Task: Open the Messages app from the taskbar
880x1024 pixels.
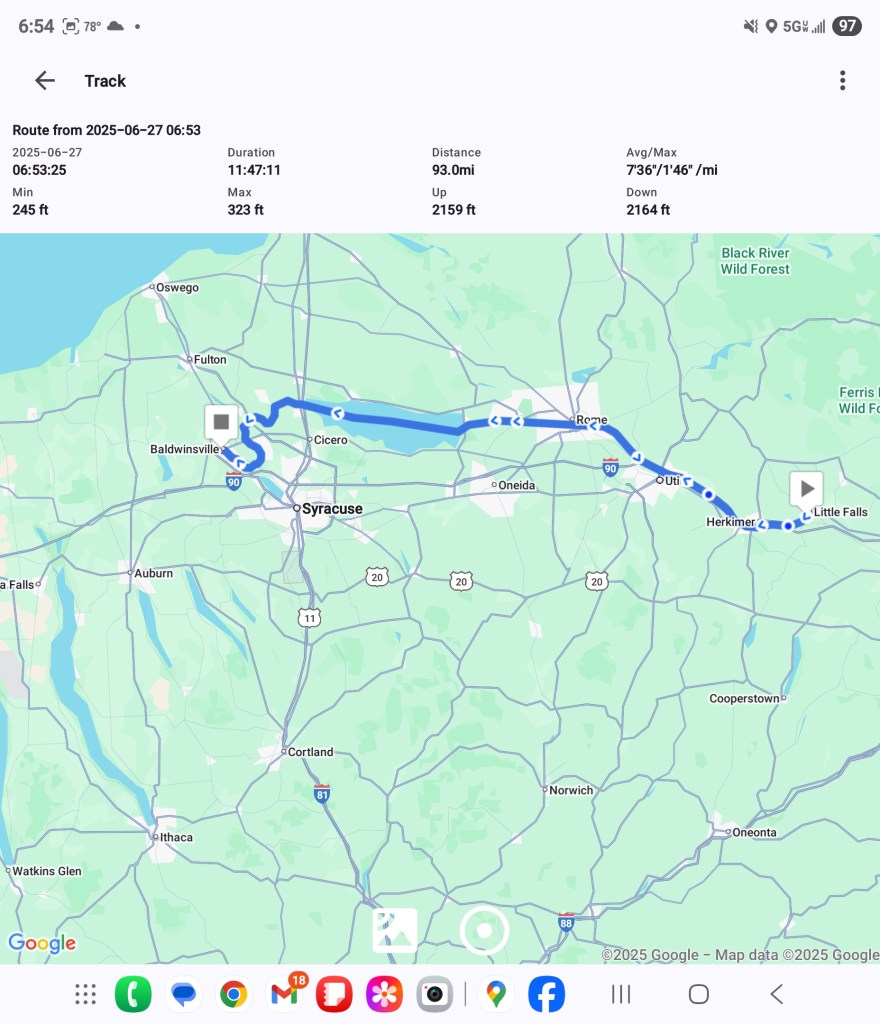Action: click(183, 994)
